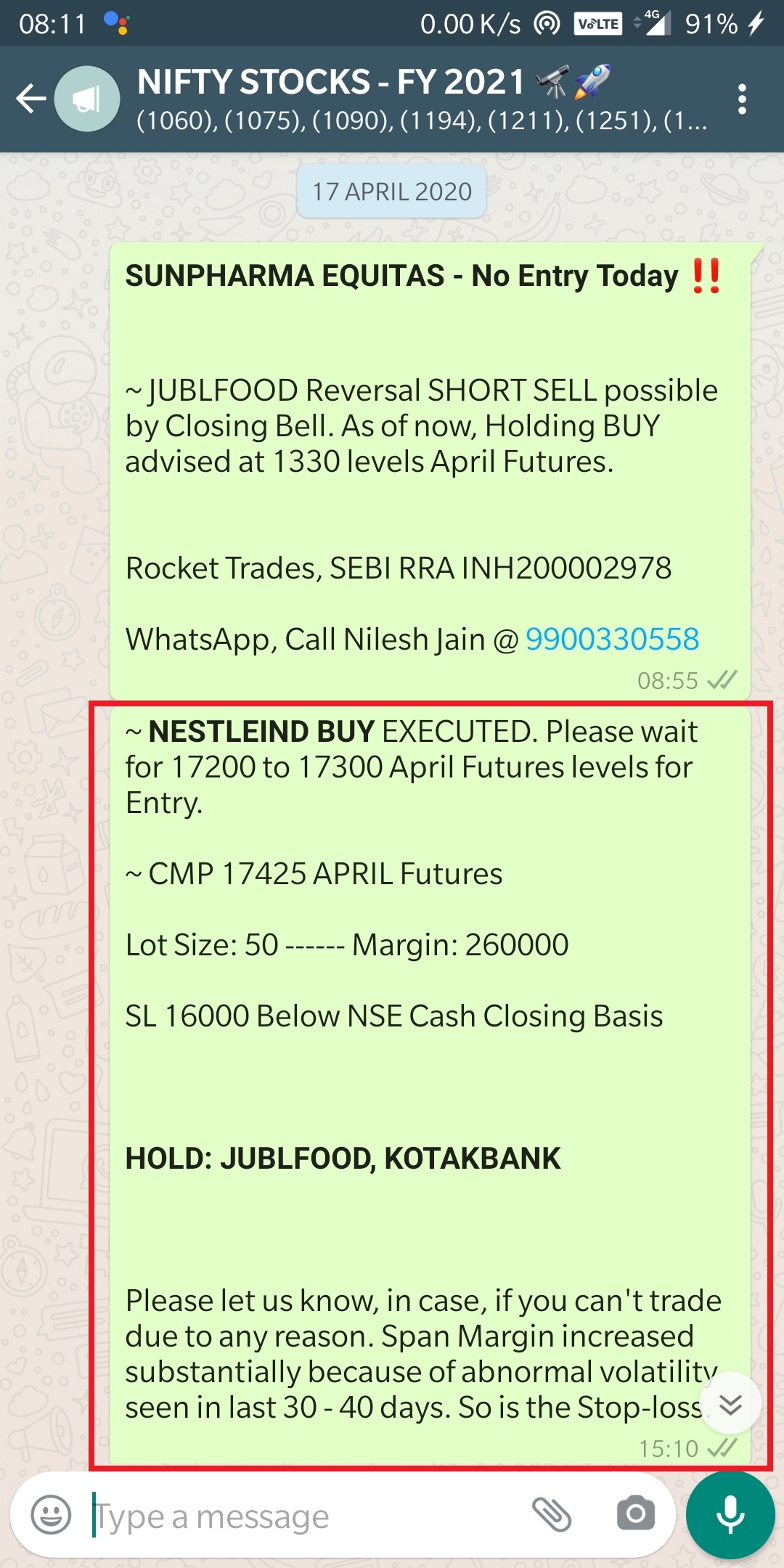Image resolution: width=784 pixels, height=1568 pixels.
Task: Open the broadcast list profile picture
Action: point(87,99)
